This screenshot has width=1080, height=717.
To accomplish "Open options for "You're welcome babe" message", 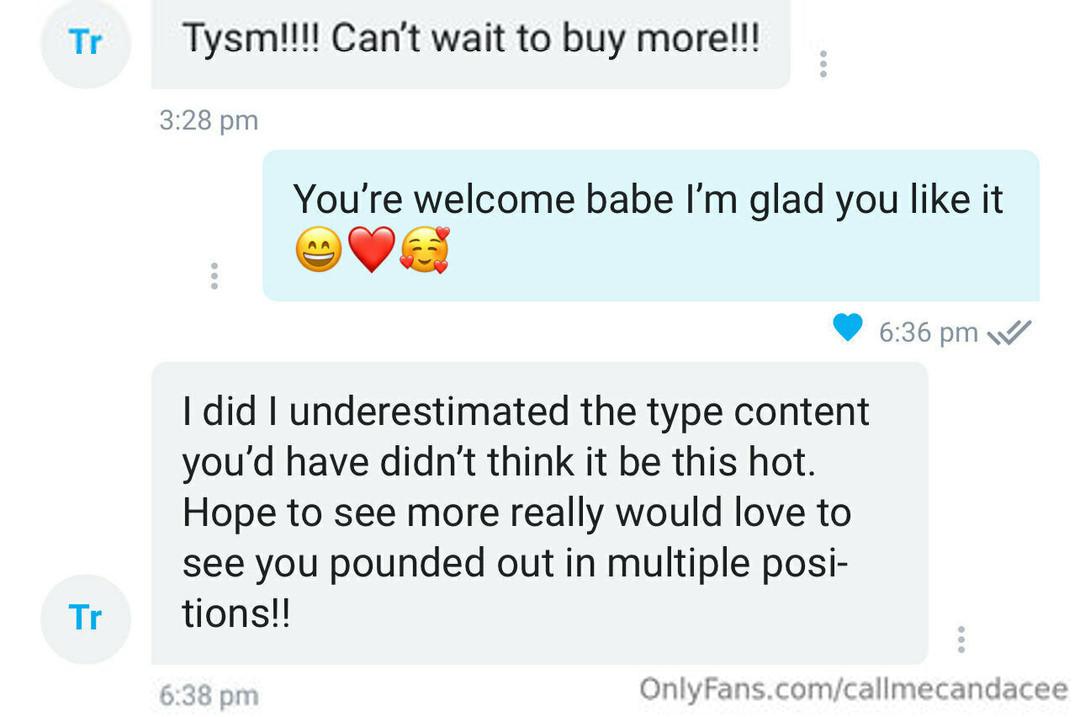I will tap(213, 276).
